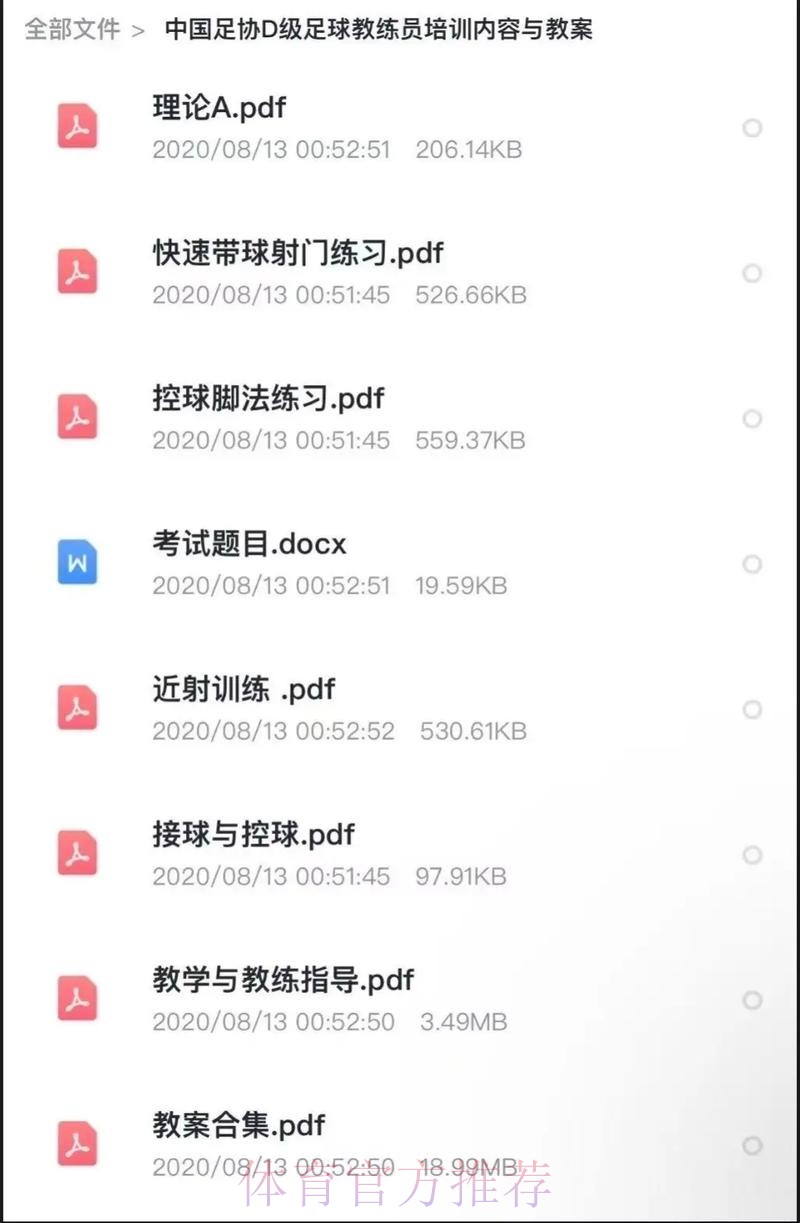Open 理论A.pdf by its file name

click(x=220, y=107)
